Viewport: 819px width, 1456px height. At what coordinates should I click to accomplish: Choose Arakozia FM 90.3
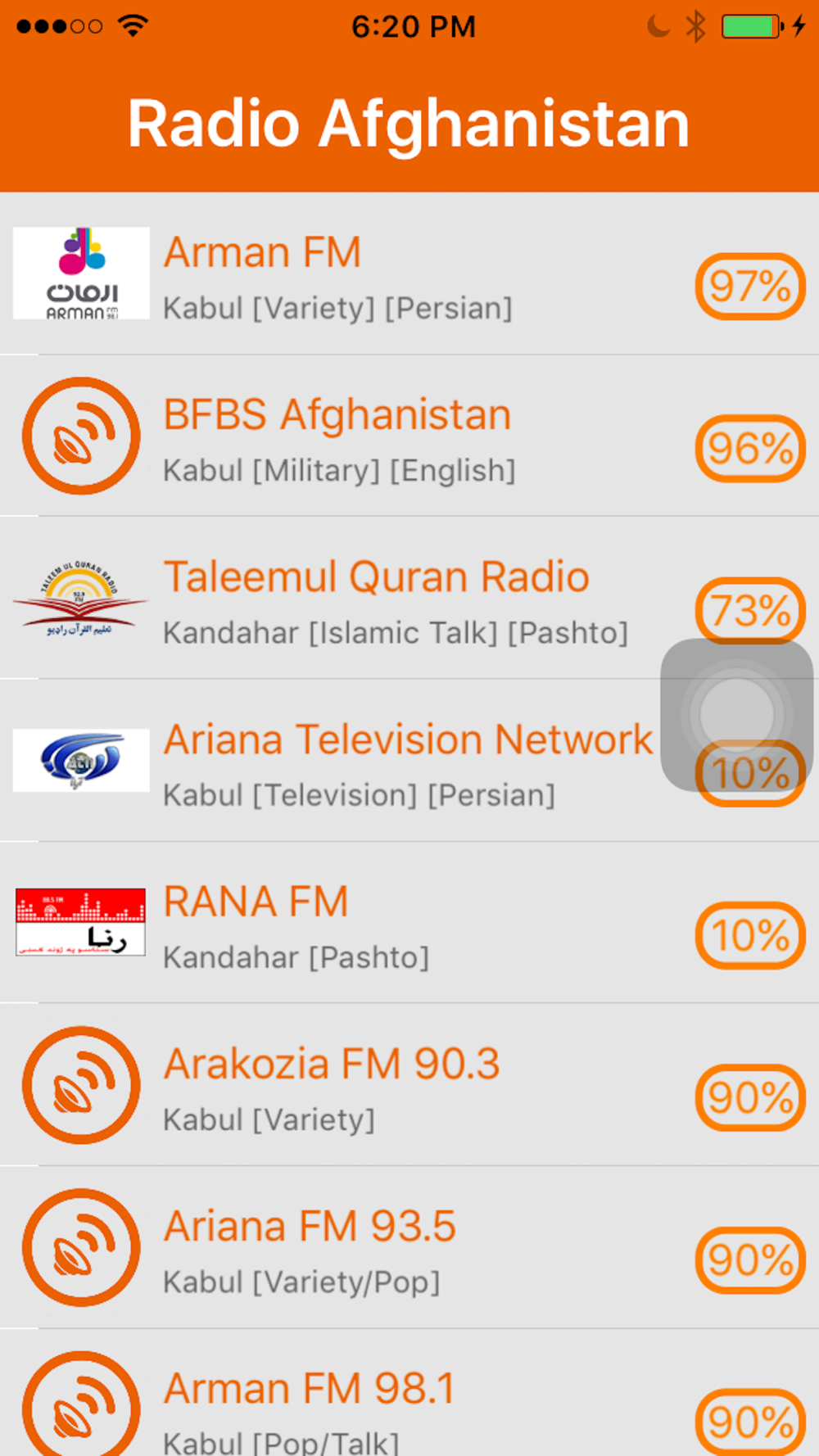coord(409,1085)
